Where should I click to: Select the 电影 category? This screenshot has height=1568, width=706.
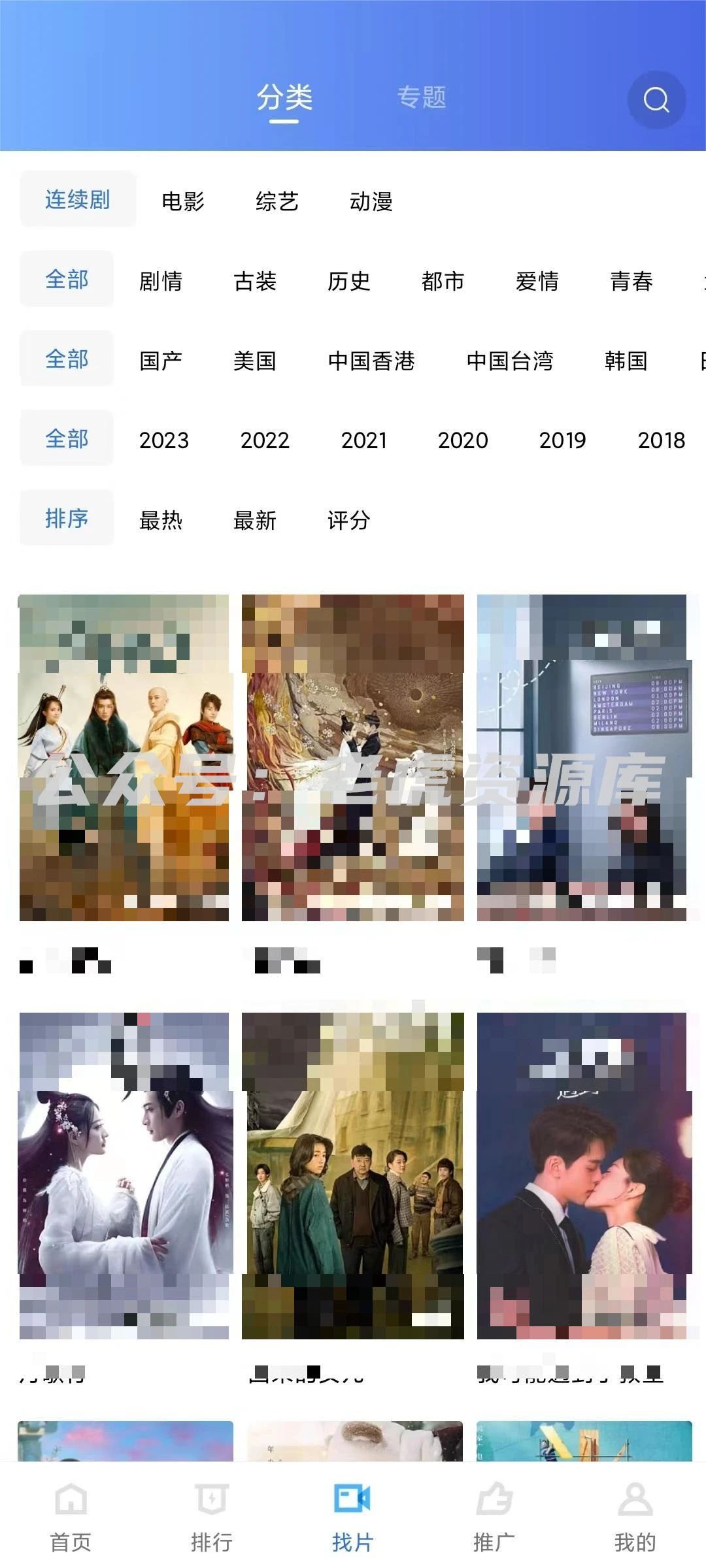183,201
